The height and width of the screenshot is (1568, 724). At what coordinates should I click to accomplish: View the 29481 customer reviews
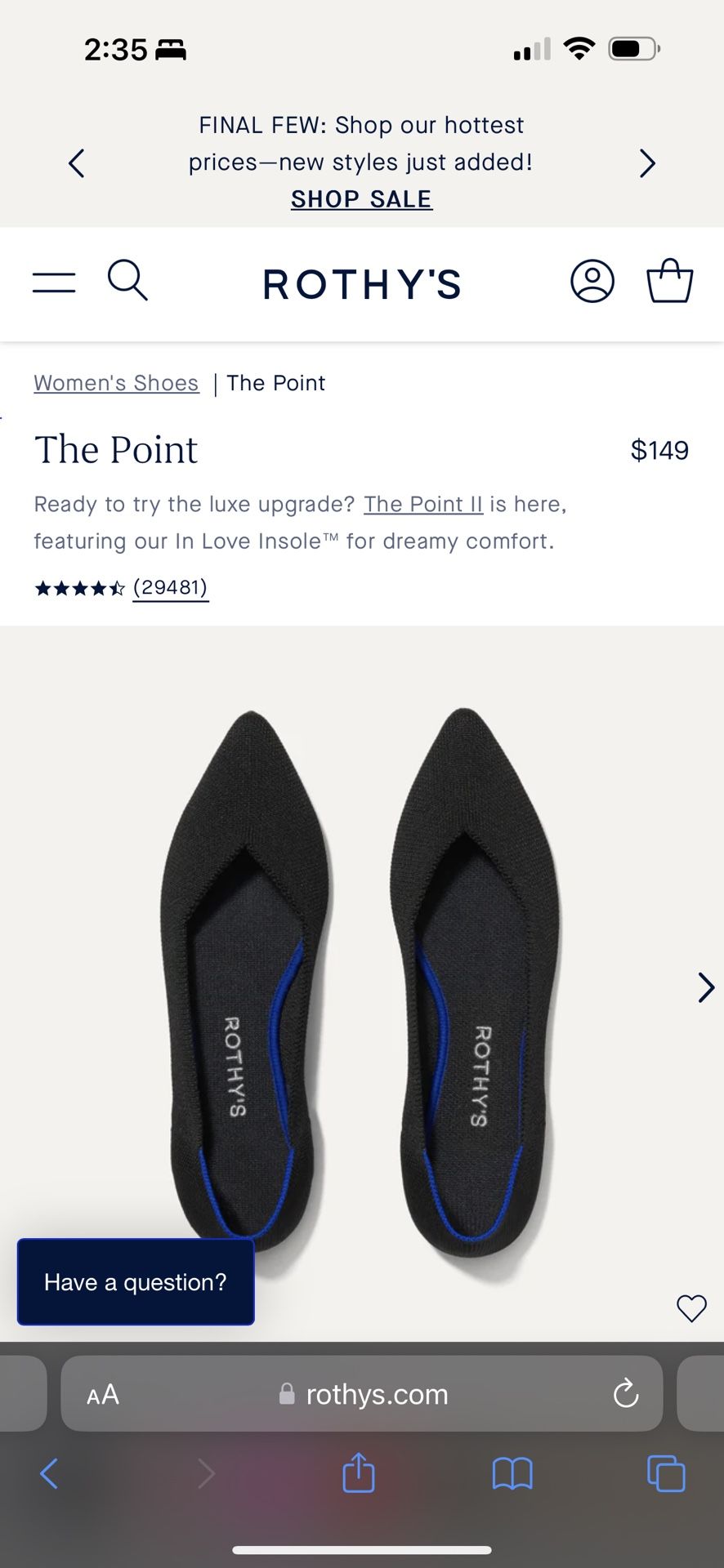click(x=171, y=586)
